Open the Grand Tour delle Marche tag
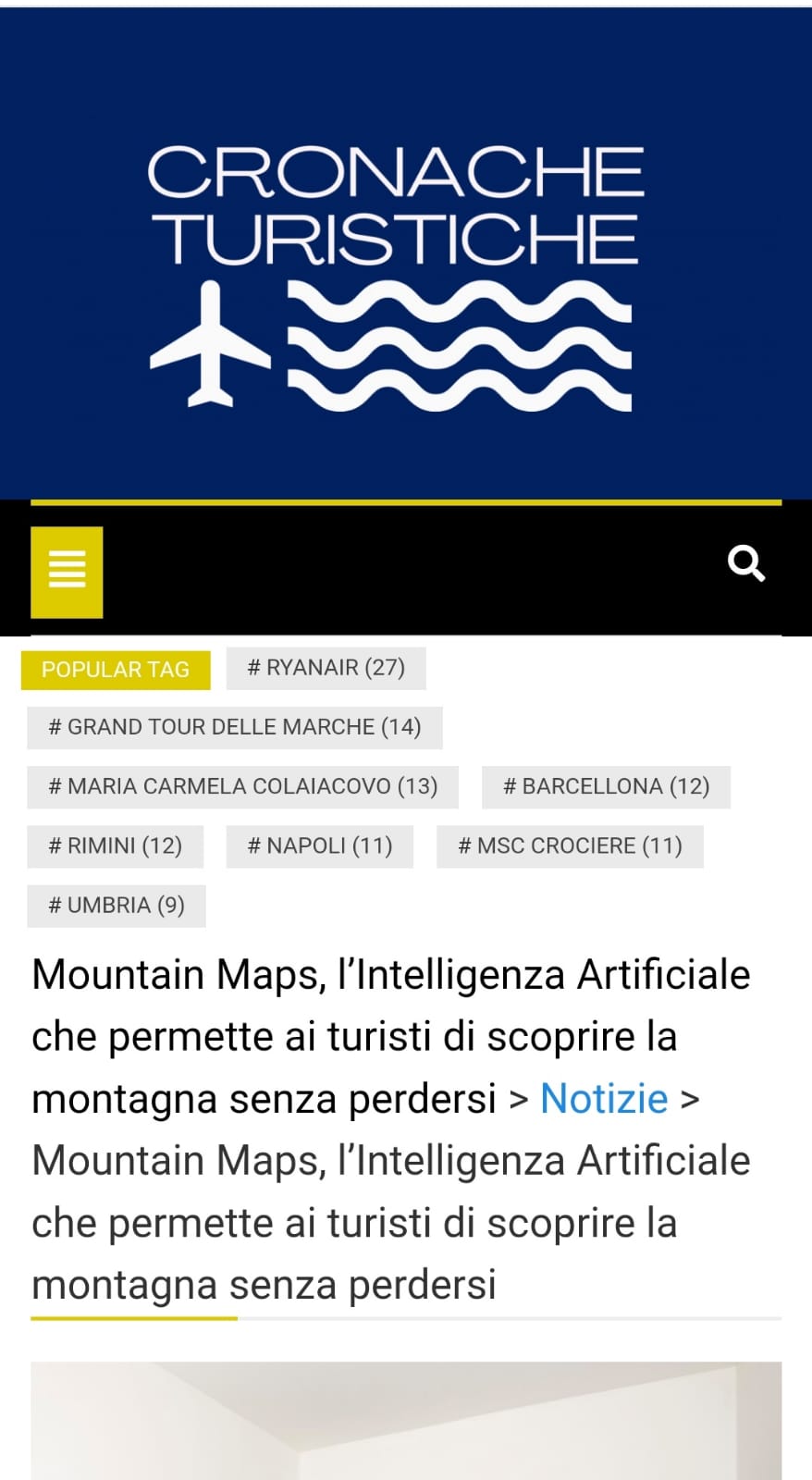 (235, 727)
